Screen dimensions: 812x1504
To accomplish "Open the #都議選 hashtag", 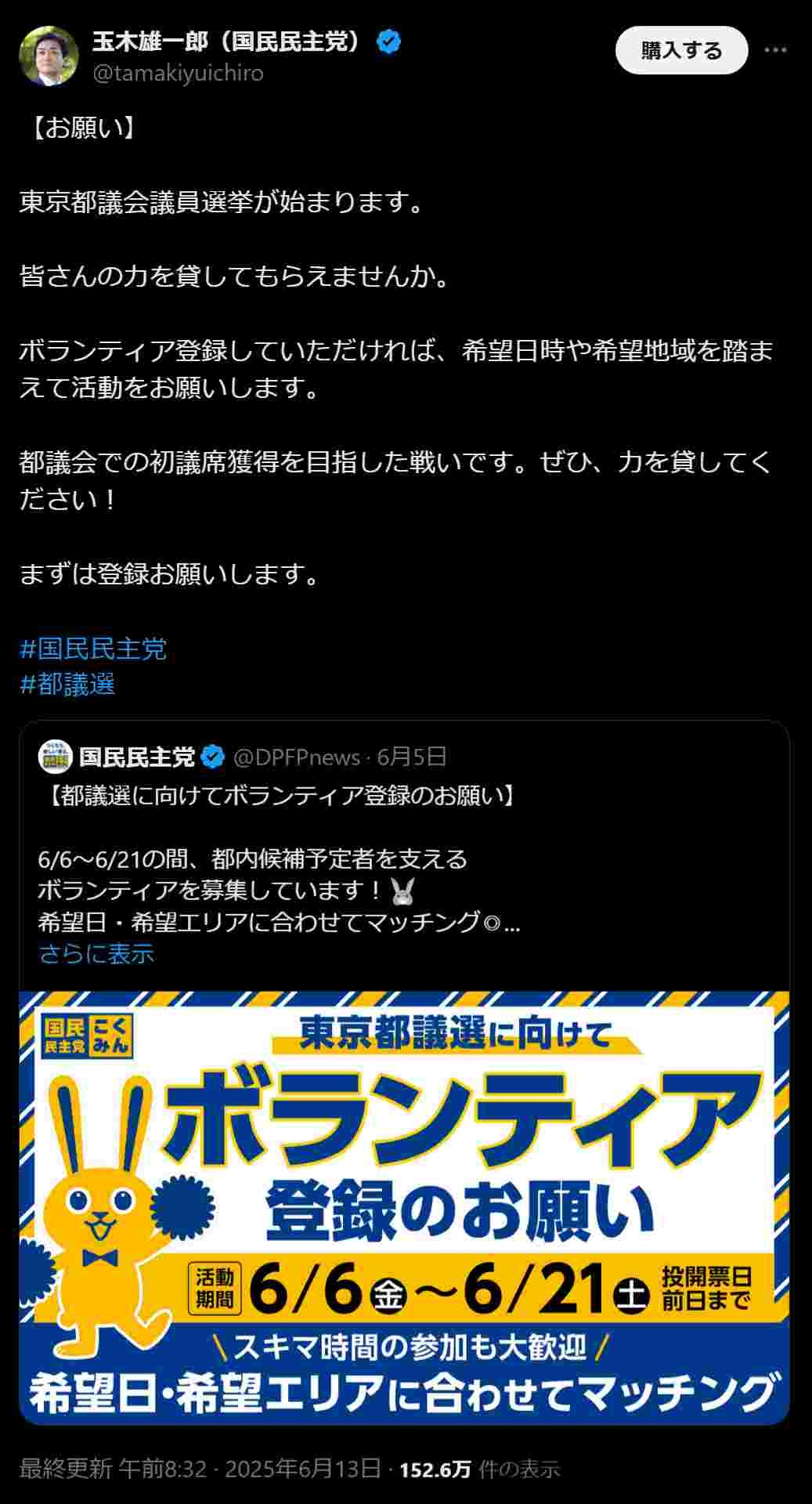I will pyautogui.click(x=67, y=685).
